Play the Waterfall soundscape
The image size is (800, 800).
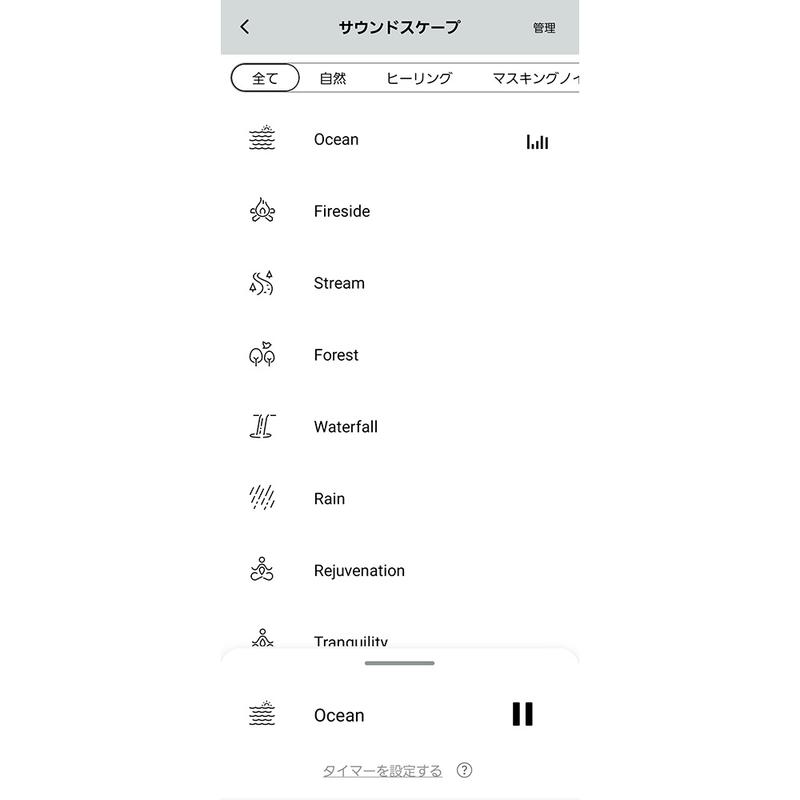pyautogui.click(x=345, y=428)
